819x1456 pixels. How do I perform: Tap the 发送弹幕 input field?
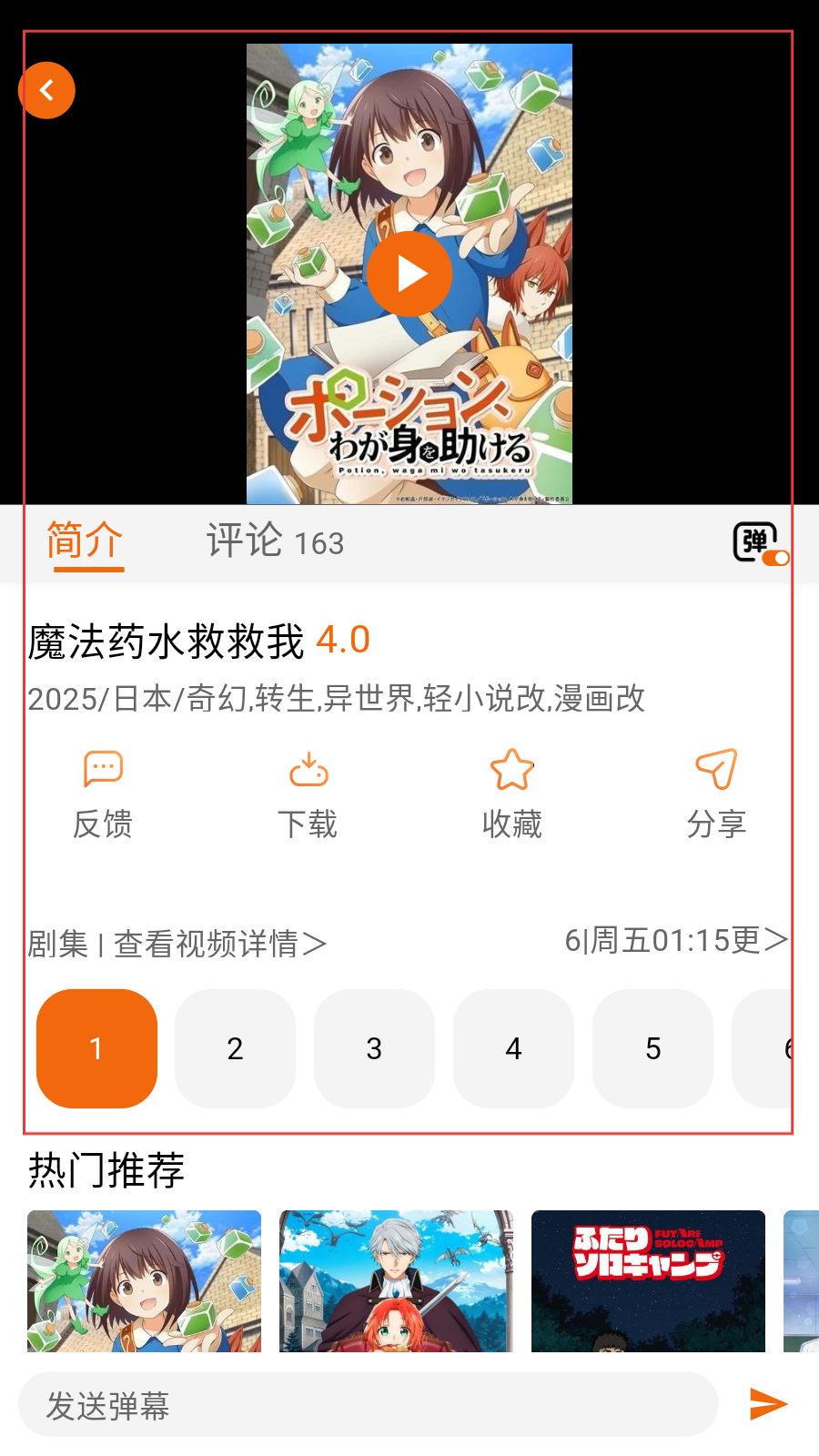tap(368, 1405)
